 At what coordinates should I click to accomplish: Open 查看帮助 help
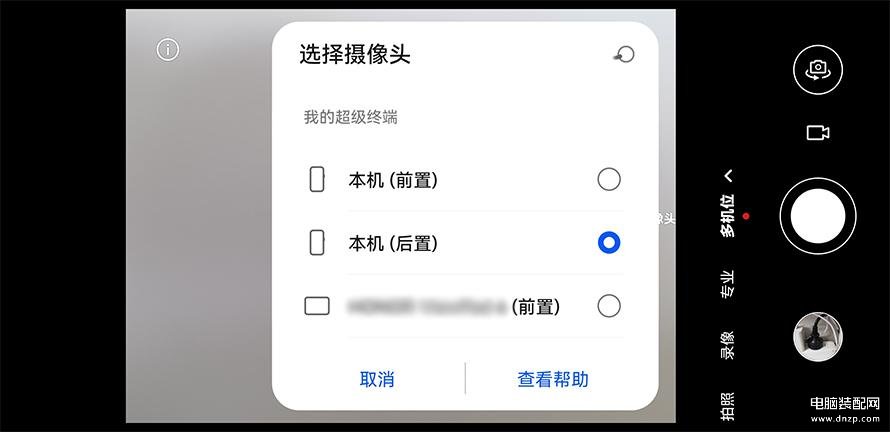coord(552,379)
